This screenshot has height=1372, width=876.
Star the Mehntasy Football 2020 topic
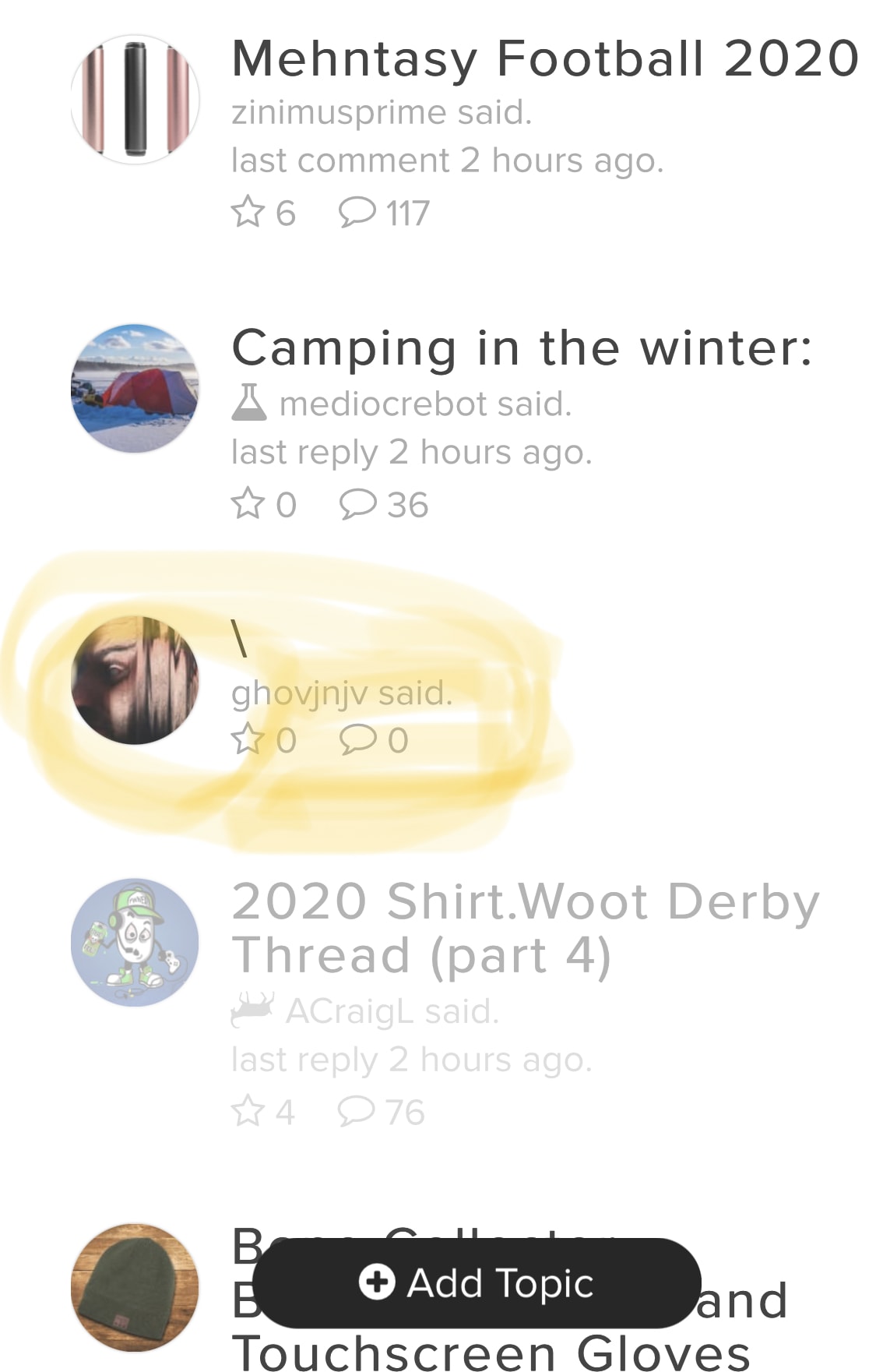pos(248,212)
